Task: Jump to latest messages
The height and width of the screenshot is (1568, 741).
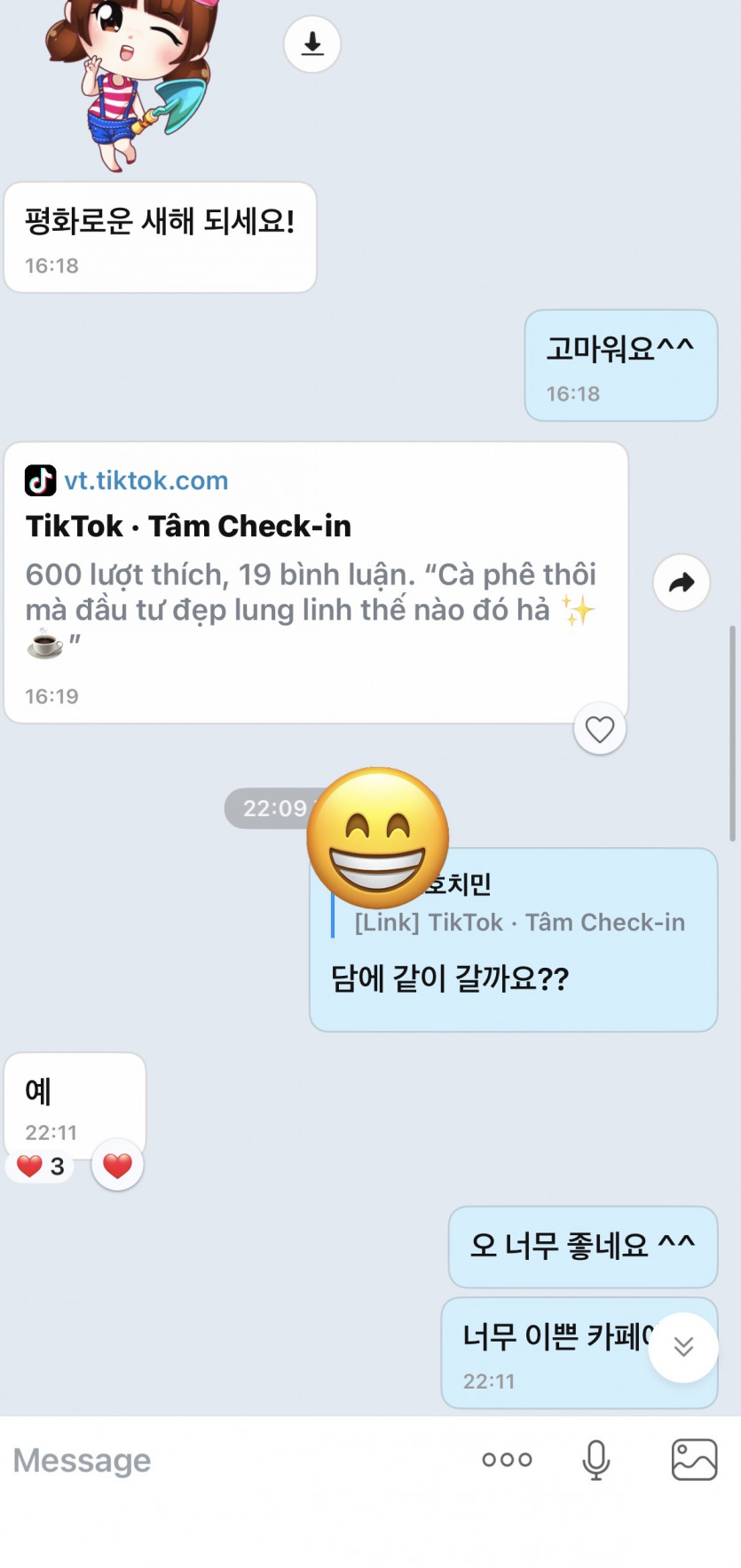Action: pyautogui.click(x=682, y=1347)
